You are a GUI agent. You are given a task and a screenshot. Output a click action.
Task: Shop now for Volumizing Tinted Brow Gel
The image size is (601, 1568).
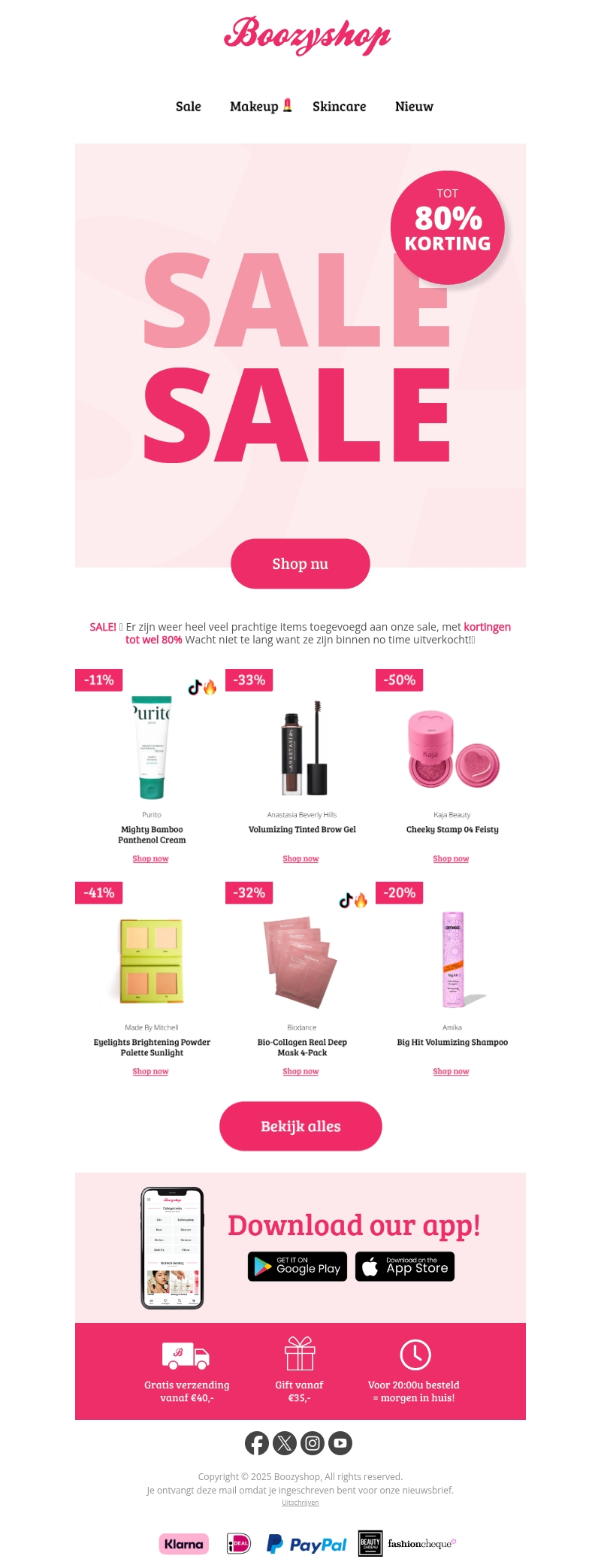pyautogui.click(x=300, y=858)
